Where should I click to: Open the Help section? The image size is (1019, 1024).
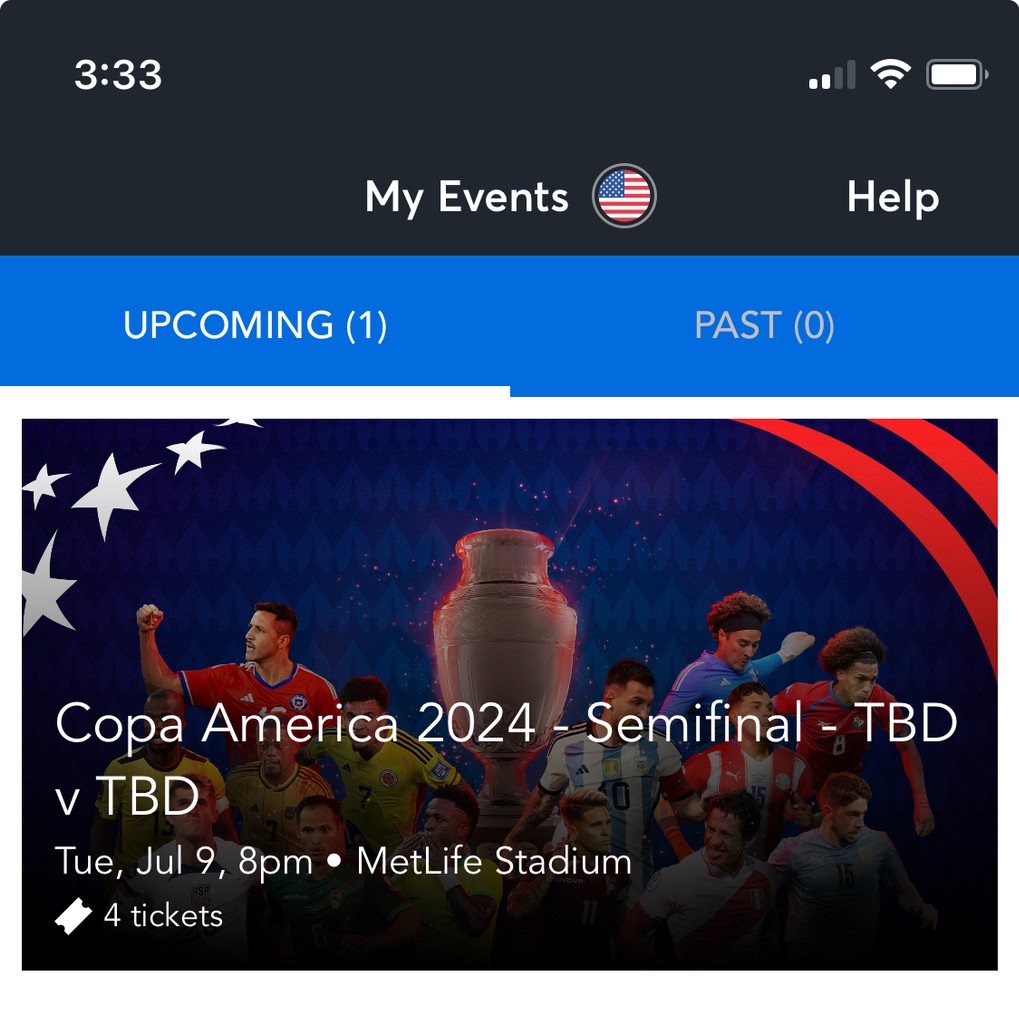point(892,197)
